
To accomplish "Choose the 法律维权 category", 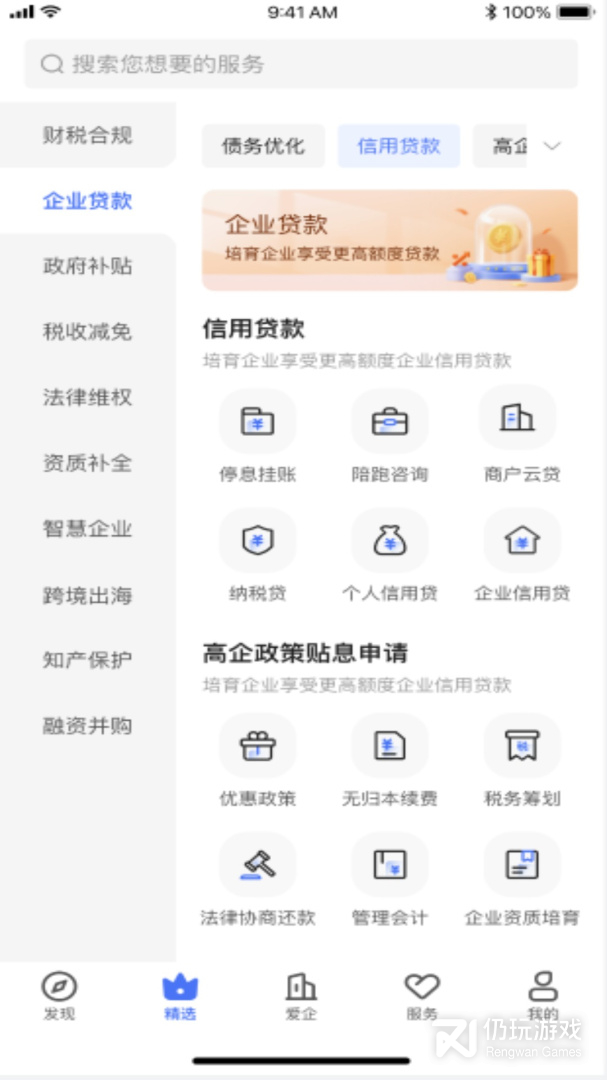I will 87,398.
